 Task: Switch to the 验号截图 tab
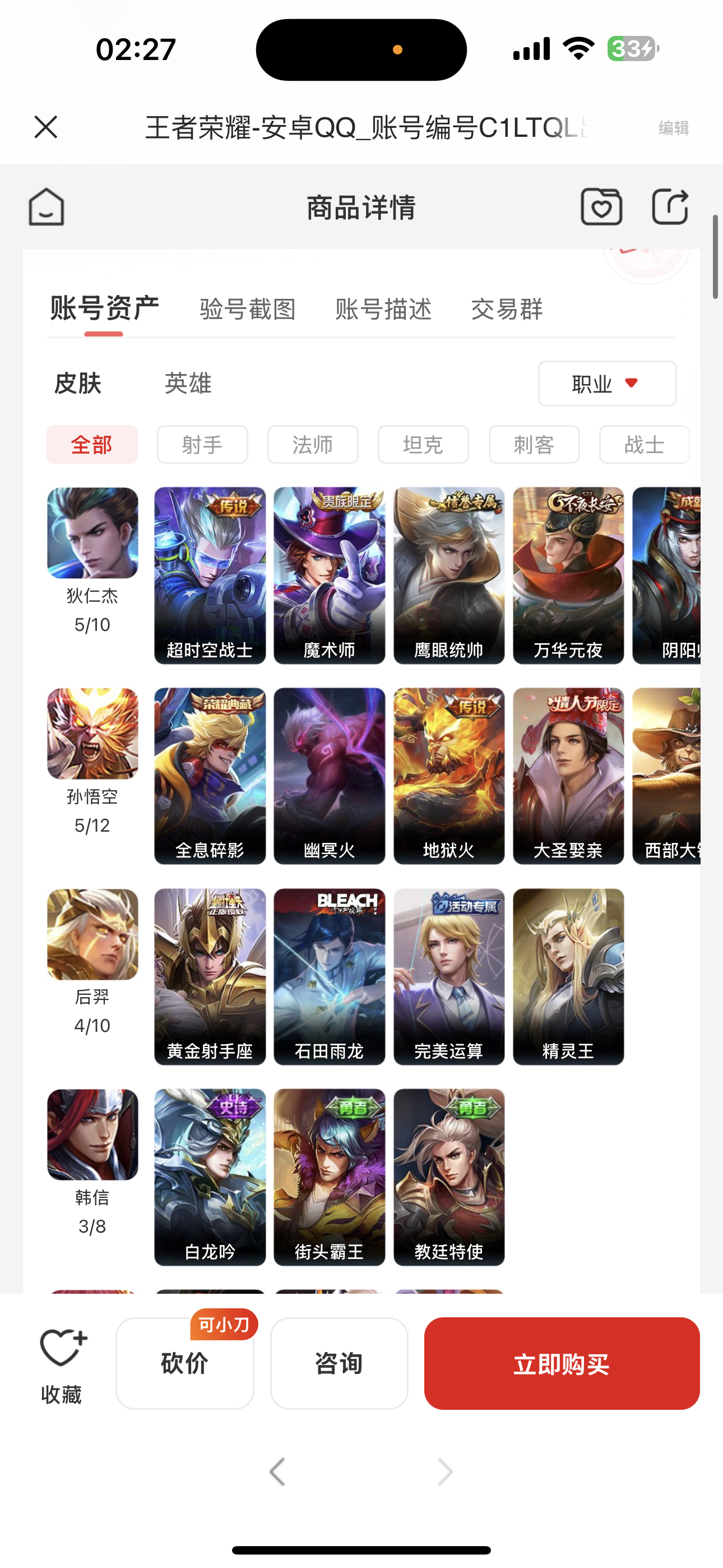tap(248, 309)
